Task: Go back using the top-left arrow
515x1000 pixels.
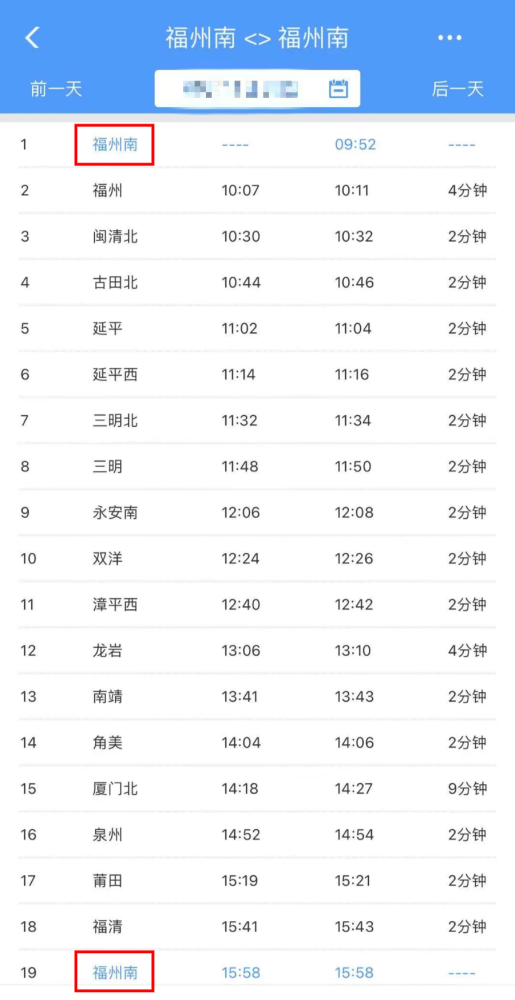Action: 32,38
